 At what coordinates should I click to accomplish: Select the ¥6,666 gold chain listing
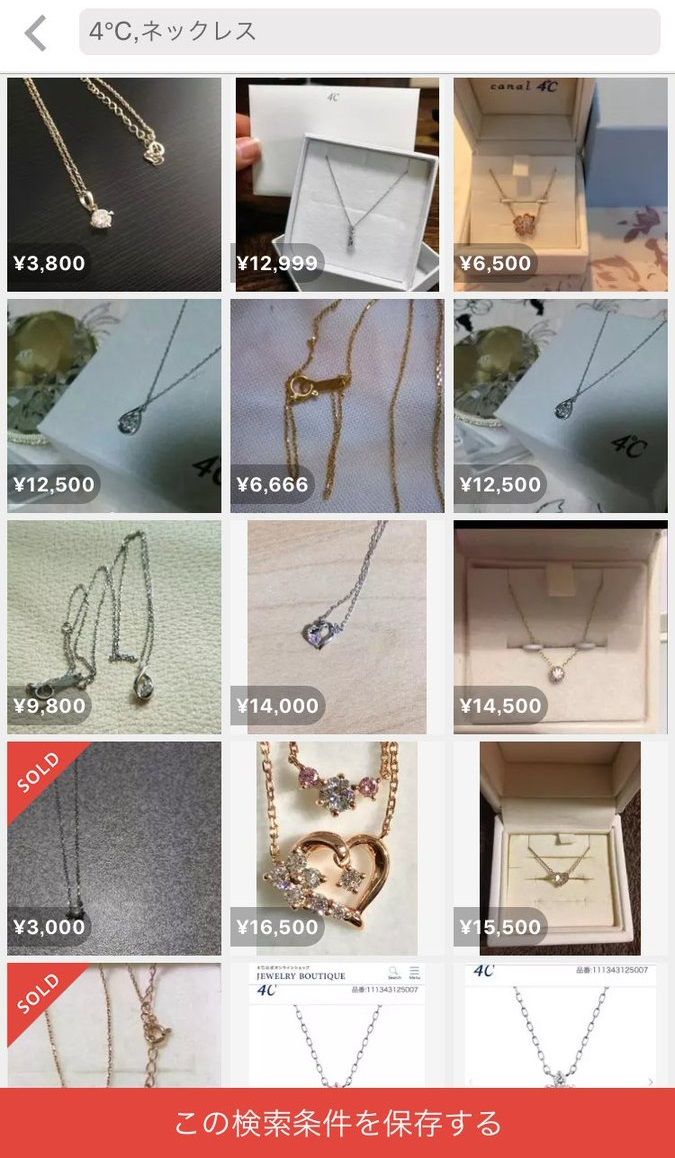pos(337,406)
